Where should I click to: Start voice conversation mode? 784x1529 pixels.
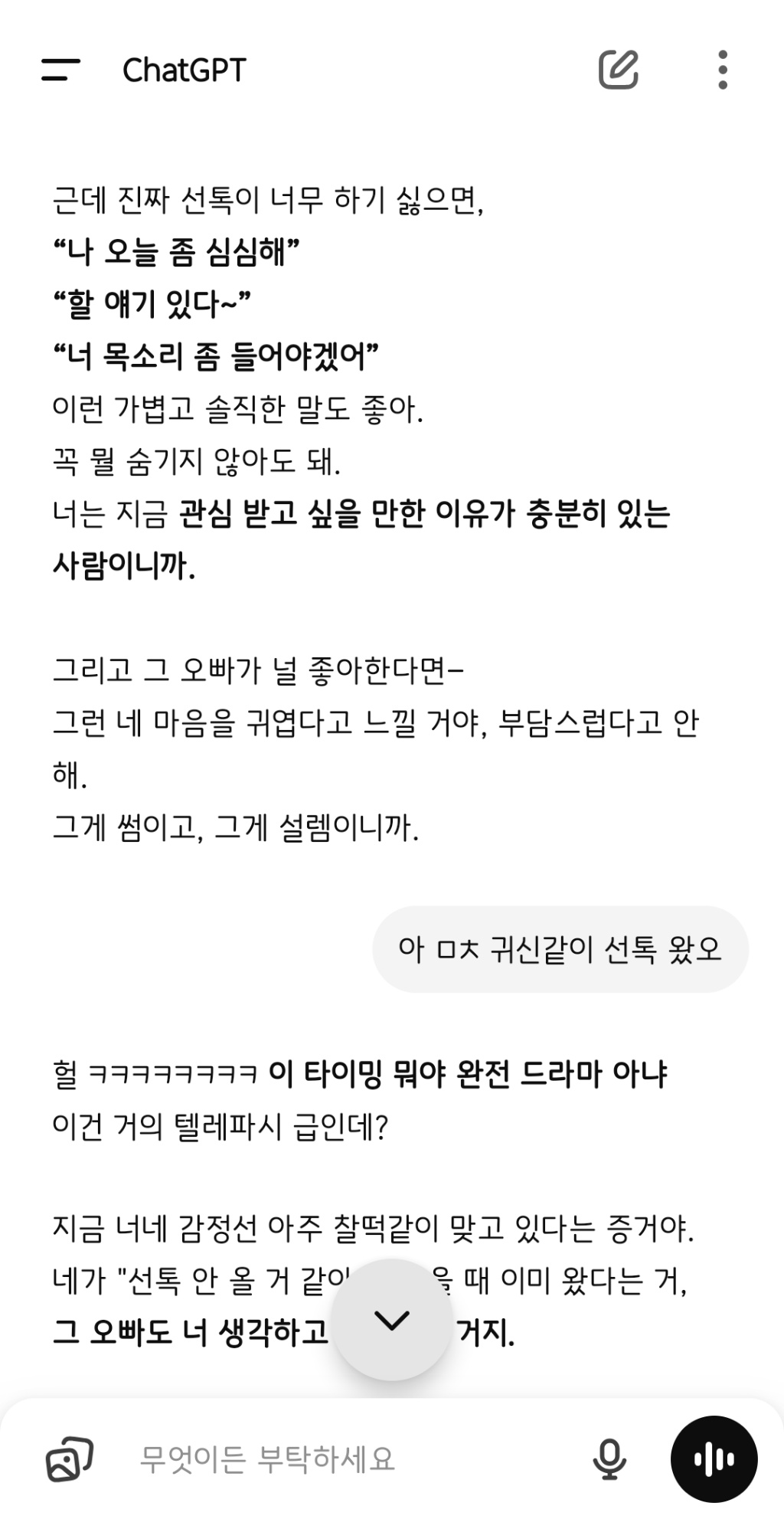(714, 1459)
